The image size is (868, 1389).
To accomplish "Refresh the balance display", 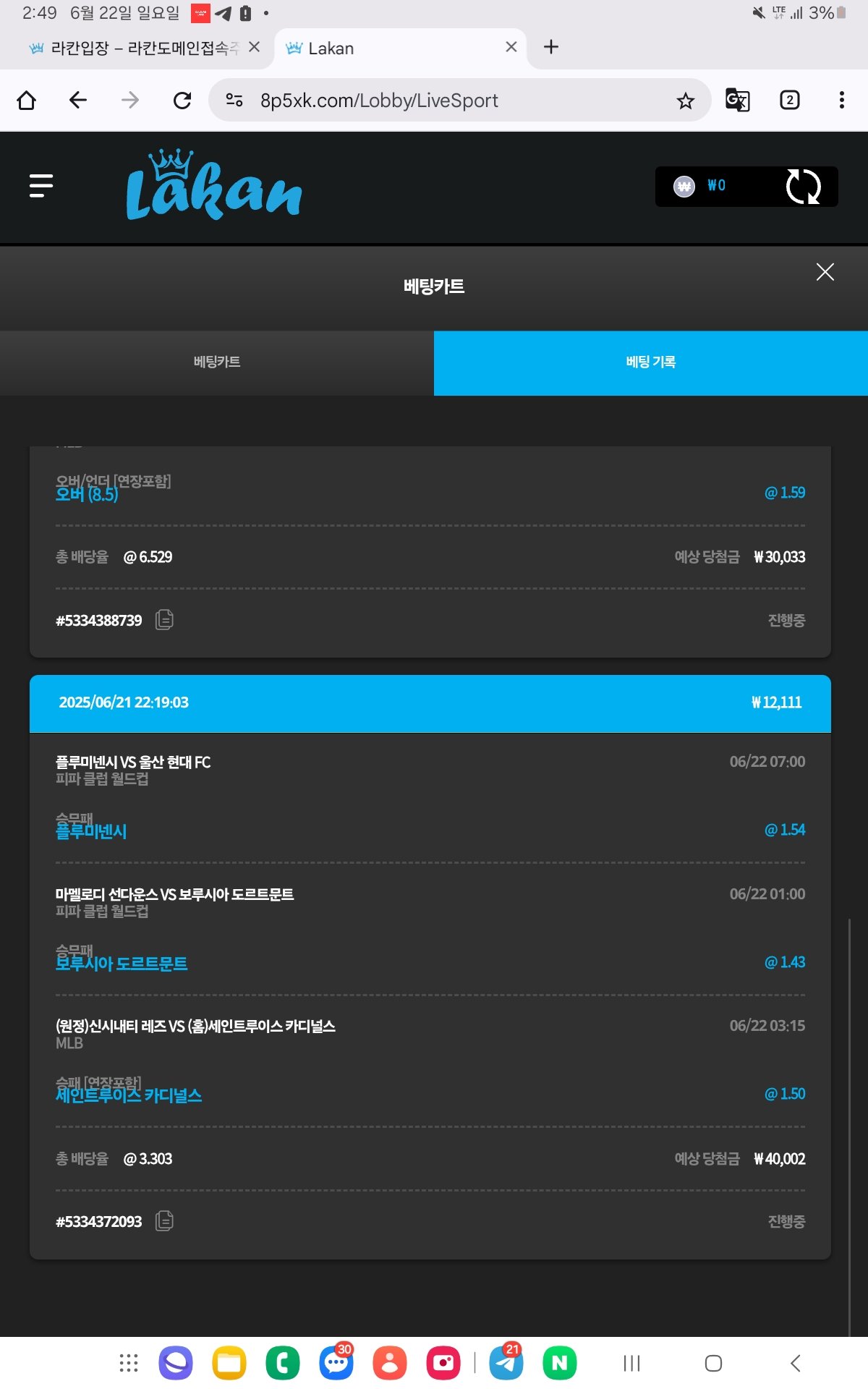I will pos(803,187).
